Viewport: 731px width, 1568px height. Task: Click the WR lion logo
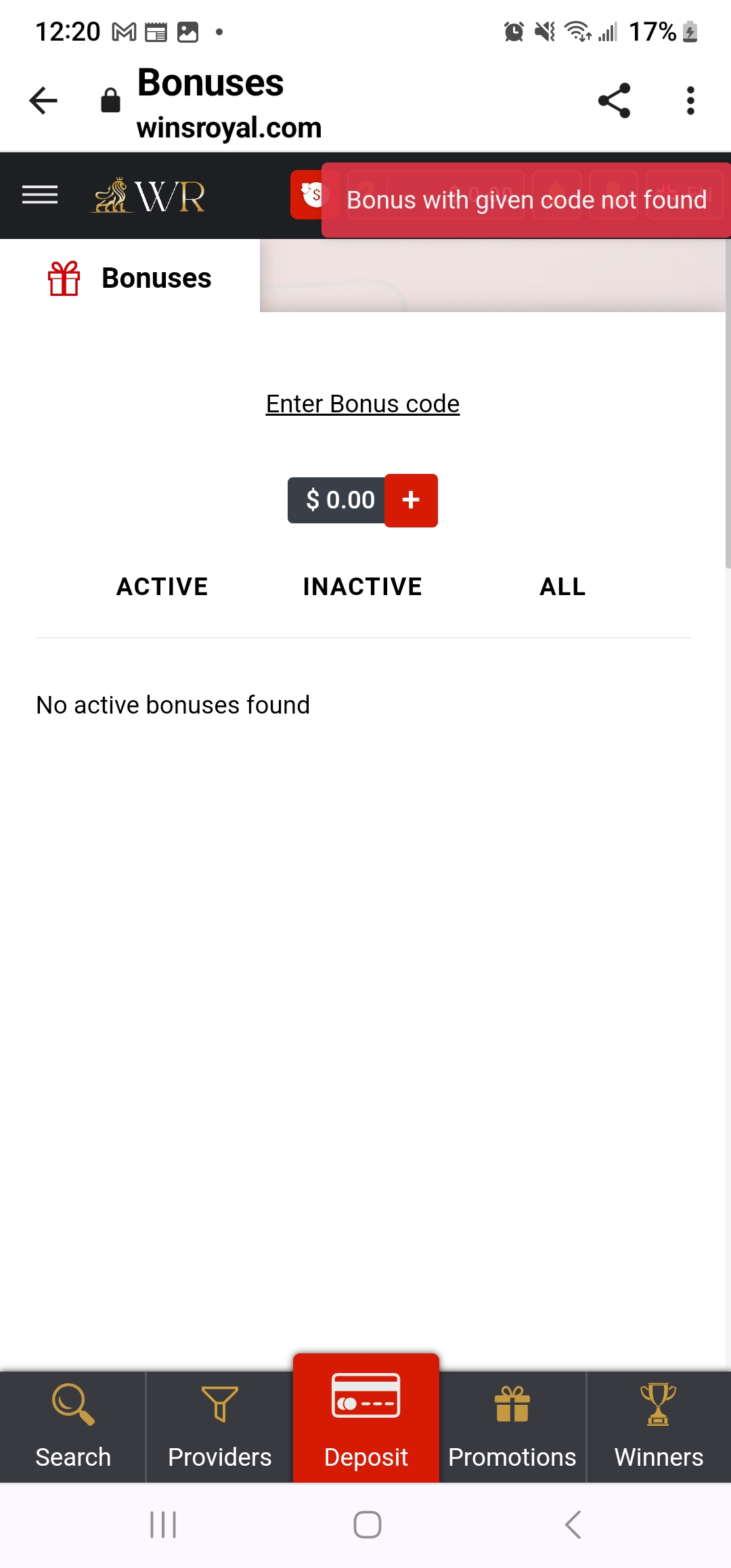[148, 196]
